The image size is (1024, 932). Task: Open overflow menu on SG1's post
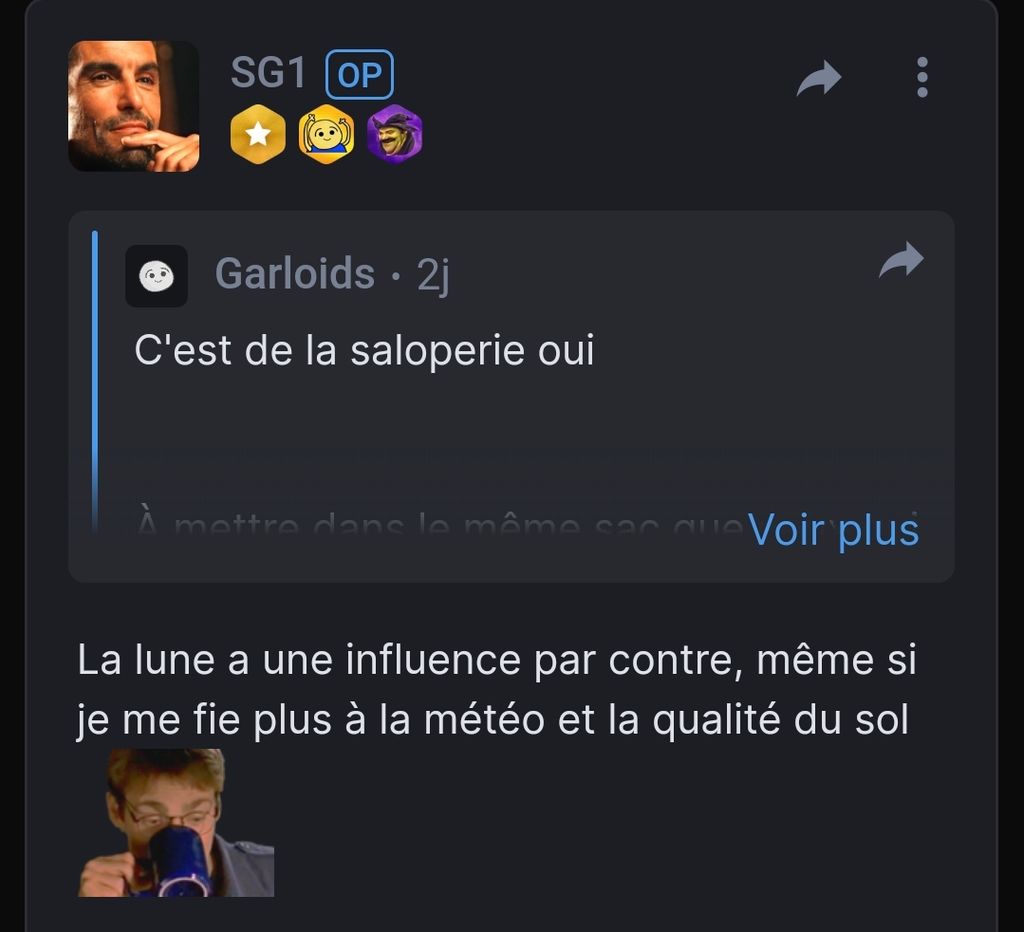pos(921,78)
